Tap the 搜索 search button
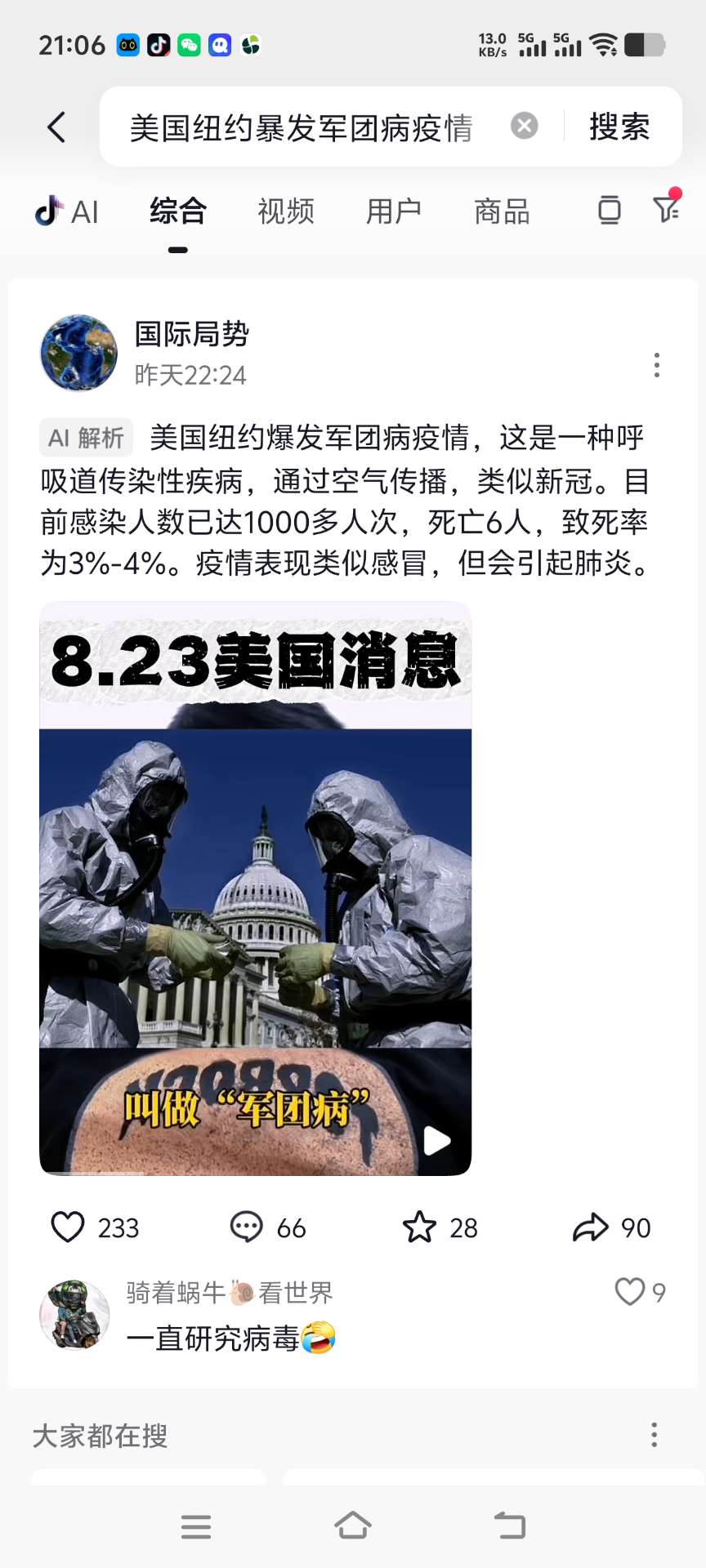 point(619,127)
